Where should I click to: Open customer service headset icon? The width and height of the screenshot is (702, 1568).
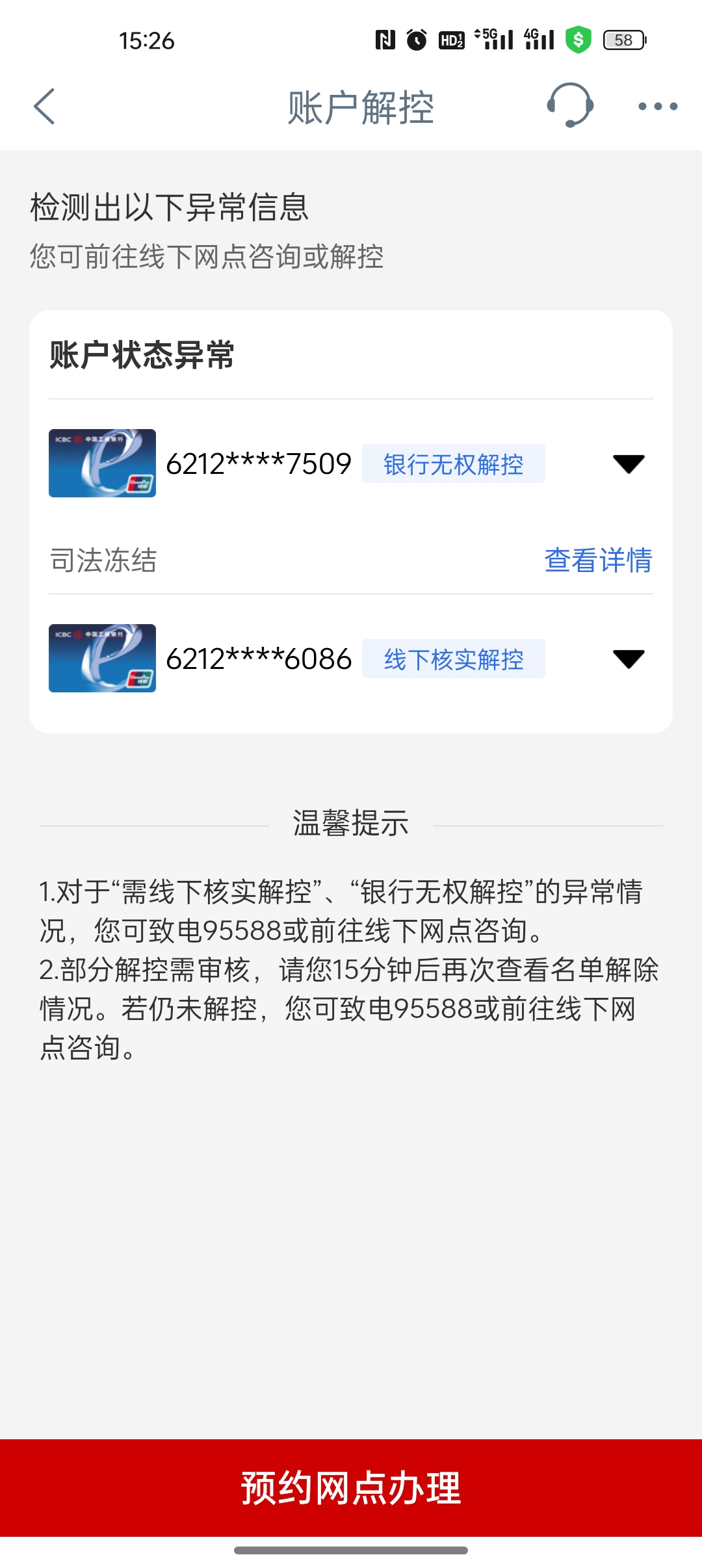click(x=570, y=105)
